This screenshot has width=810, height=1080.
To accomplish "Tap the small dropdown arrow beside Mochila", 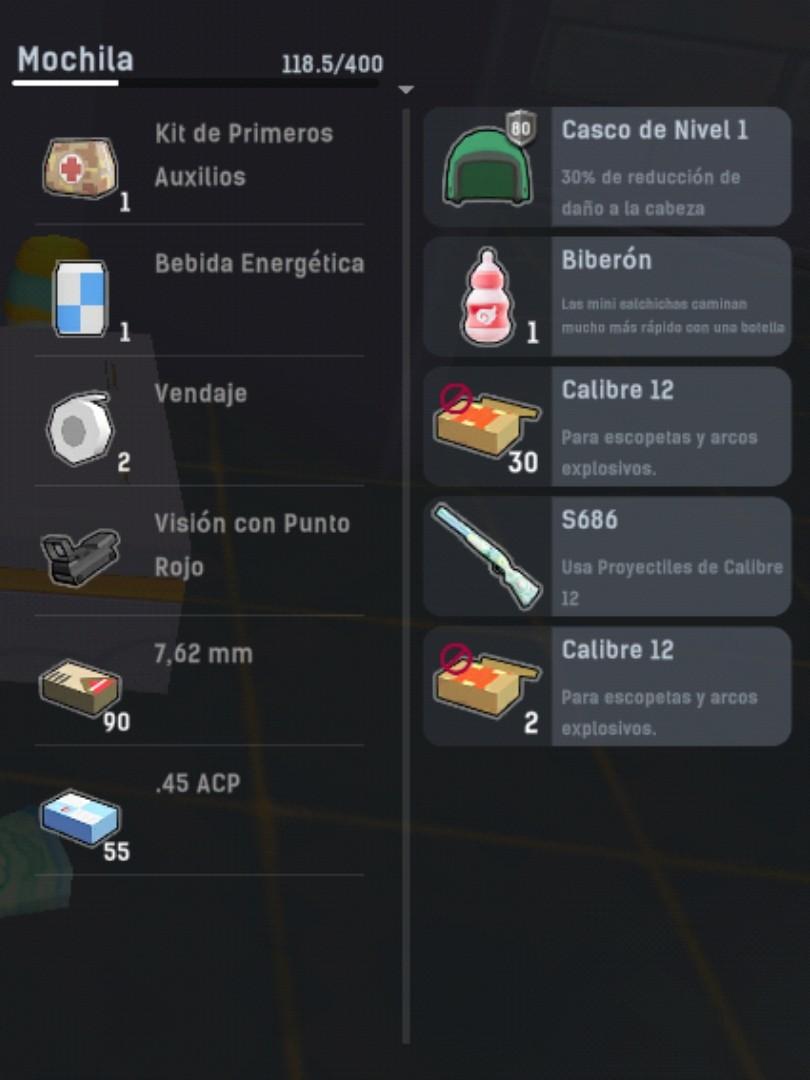I will coord(405,90).
